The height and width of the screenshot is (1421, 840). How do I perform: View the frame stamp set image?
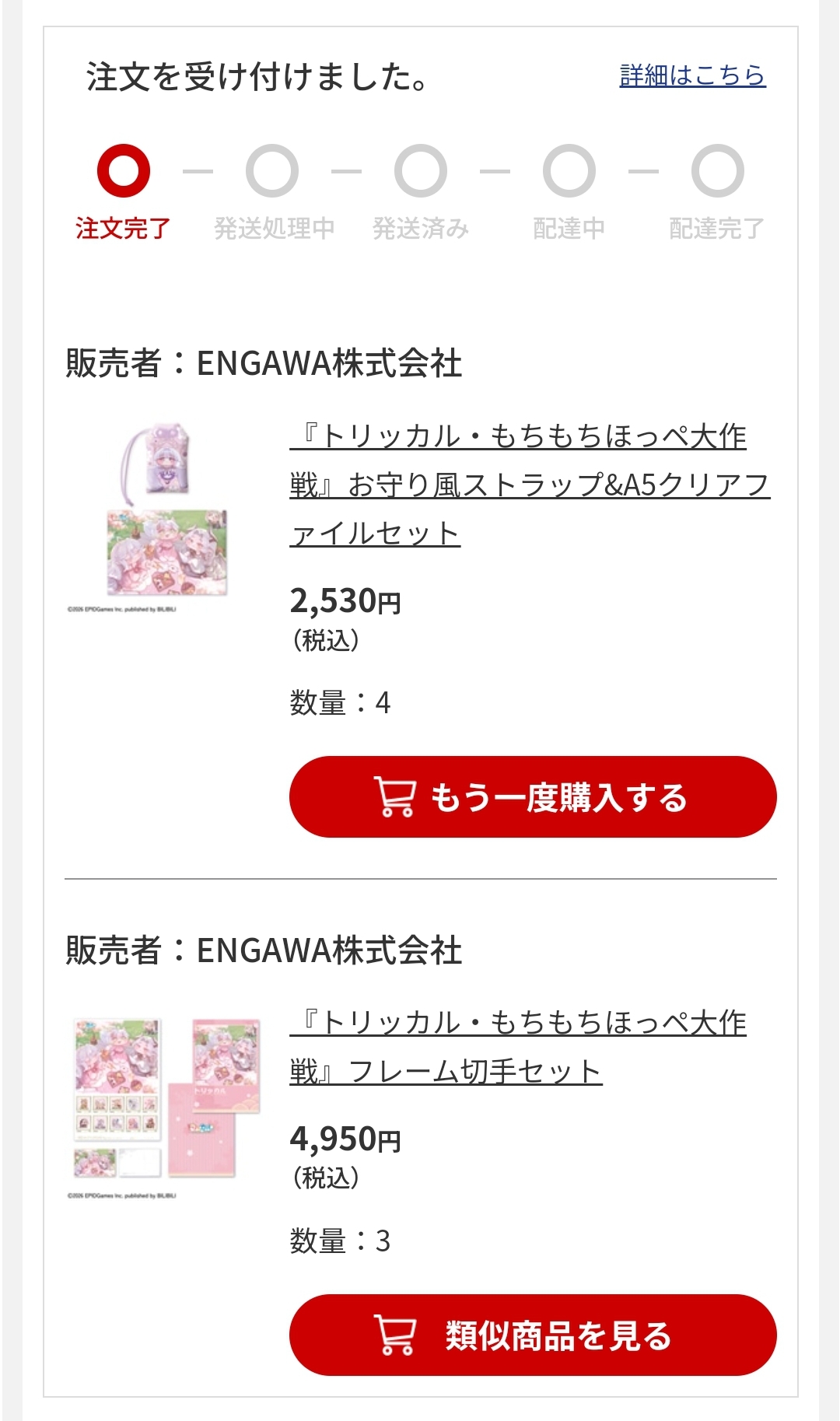(x=166, y=1100)
